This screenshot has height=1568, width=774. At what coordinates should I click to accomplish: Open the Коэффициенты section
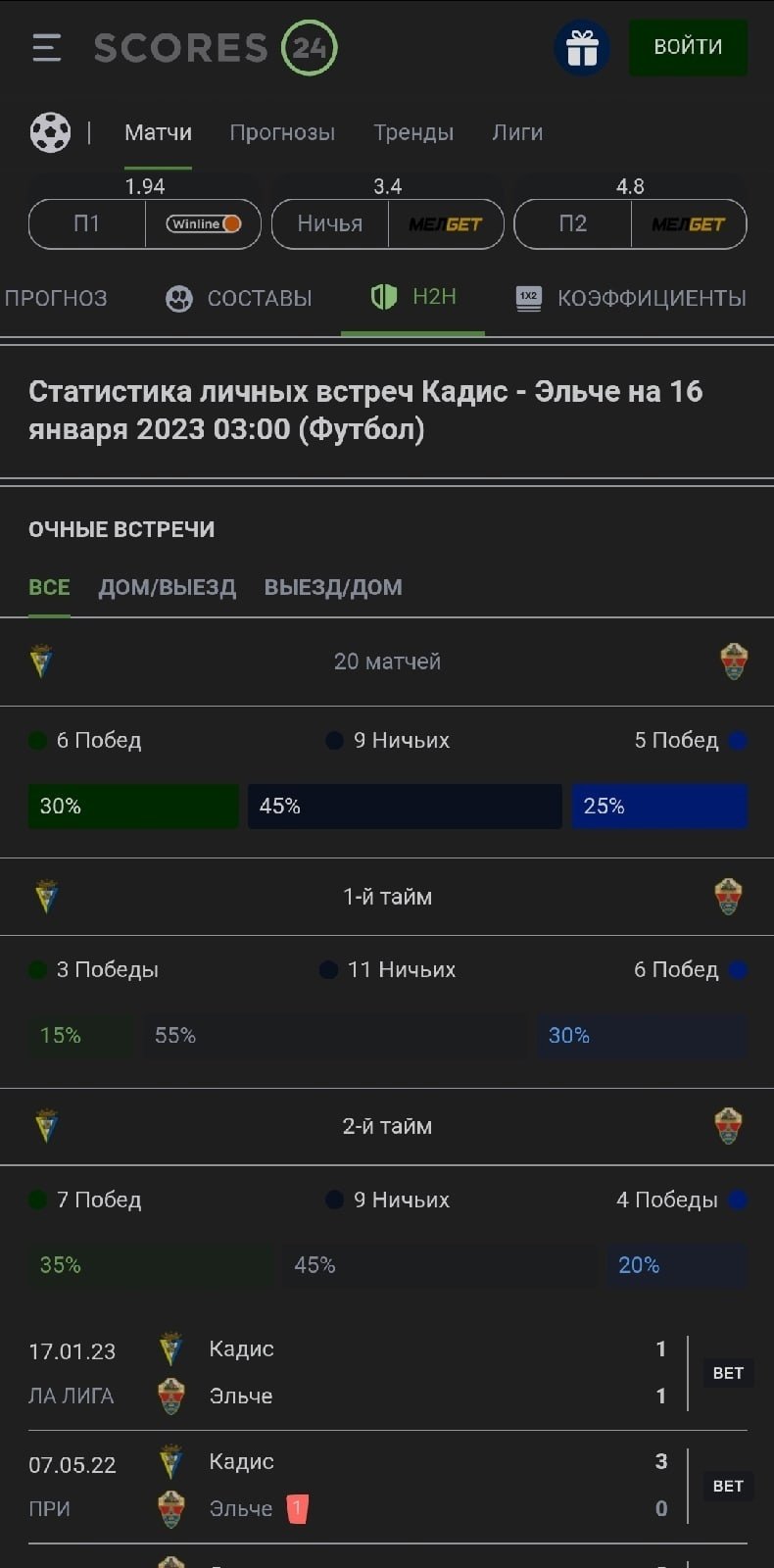[x=631, y=298]
